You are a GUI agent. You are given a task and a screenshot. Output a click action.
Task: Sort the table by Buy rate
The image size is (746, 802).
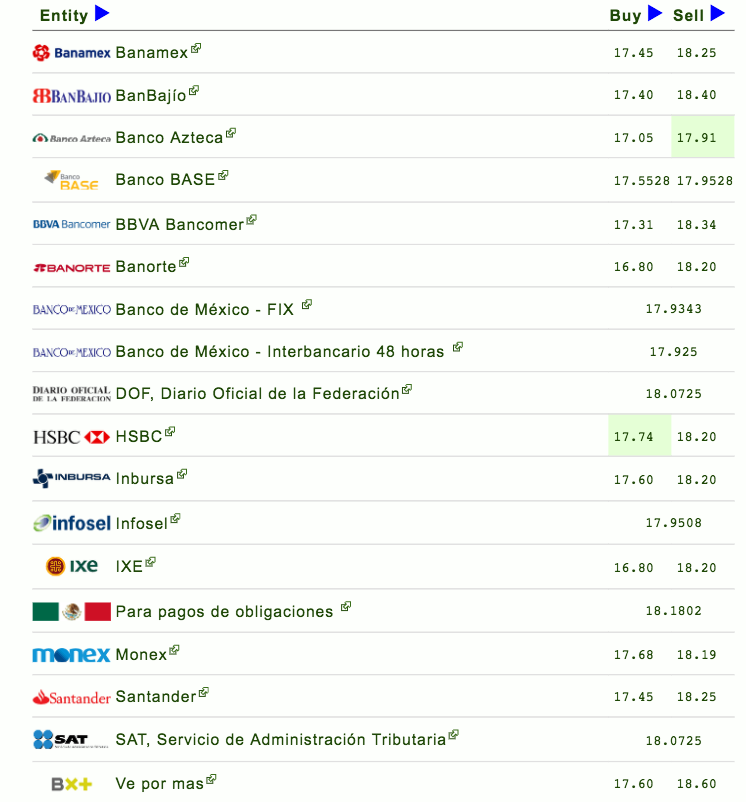626,15
